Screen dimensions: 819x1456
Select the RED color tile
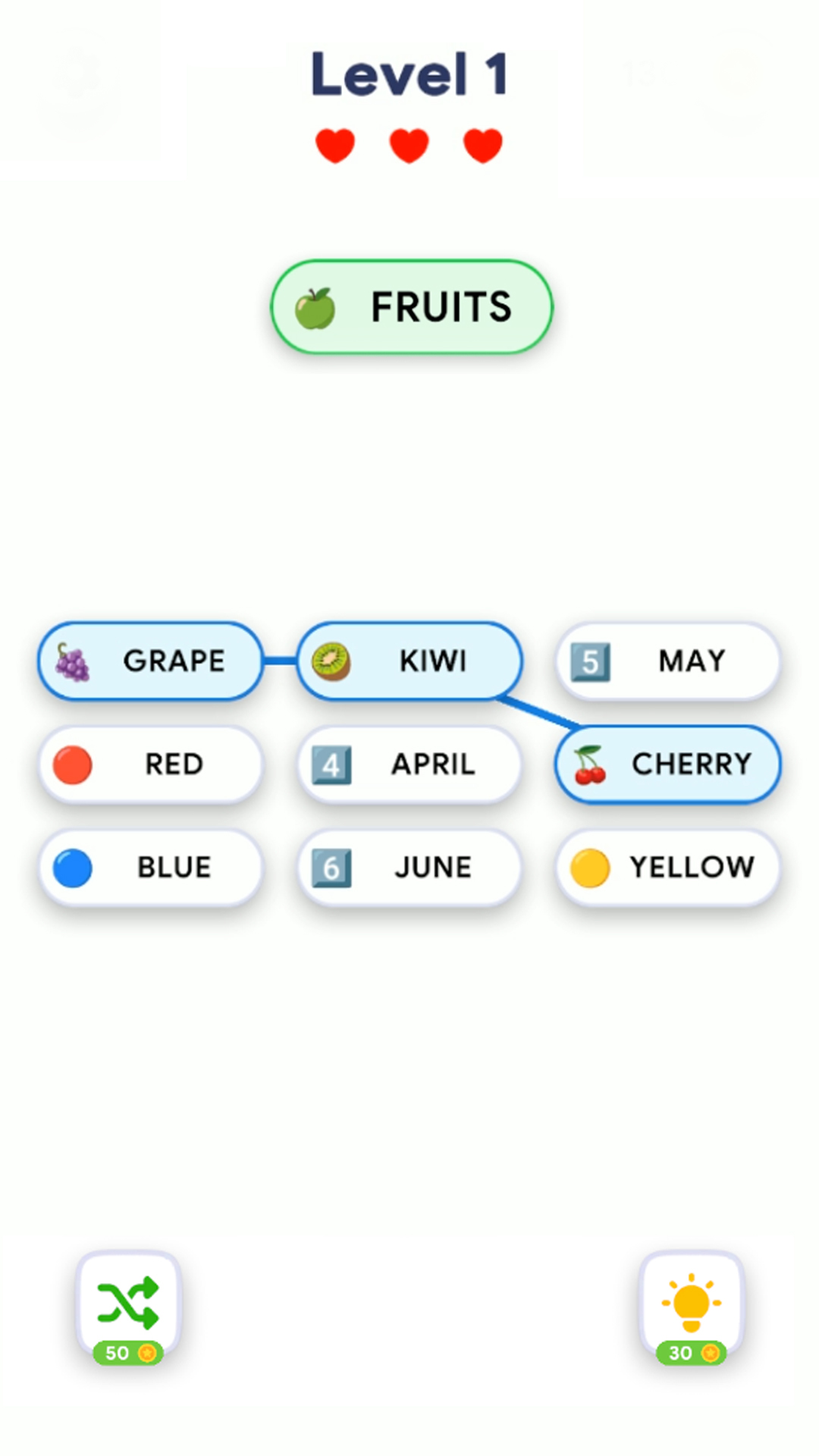point(150,764)
